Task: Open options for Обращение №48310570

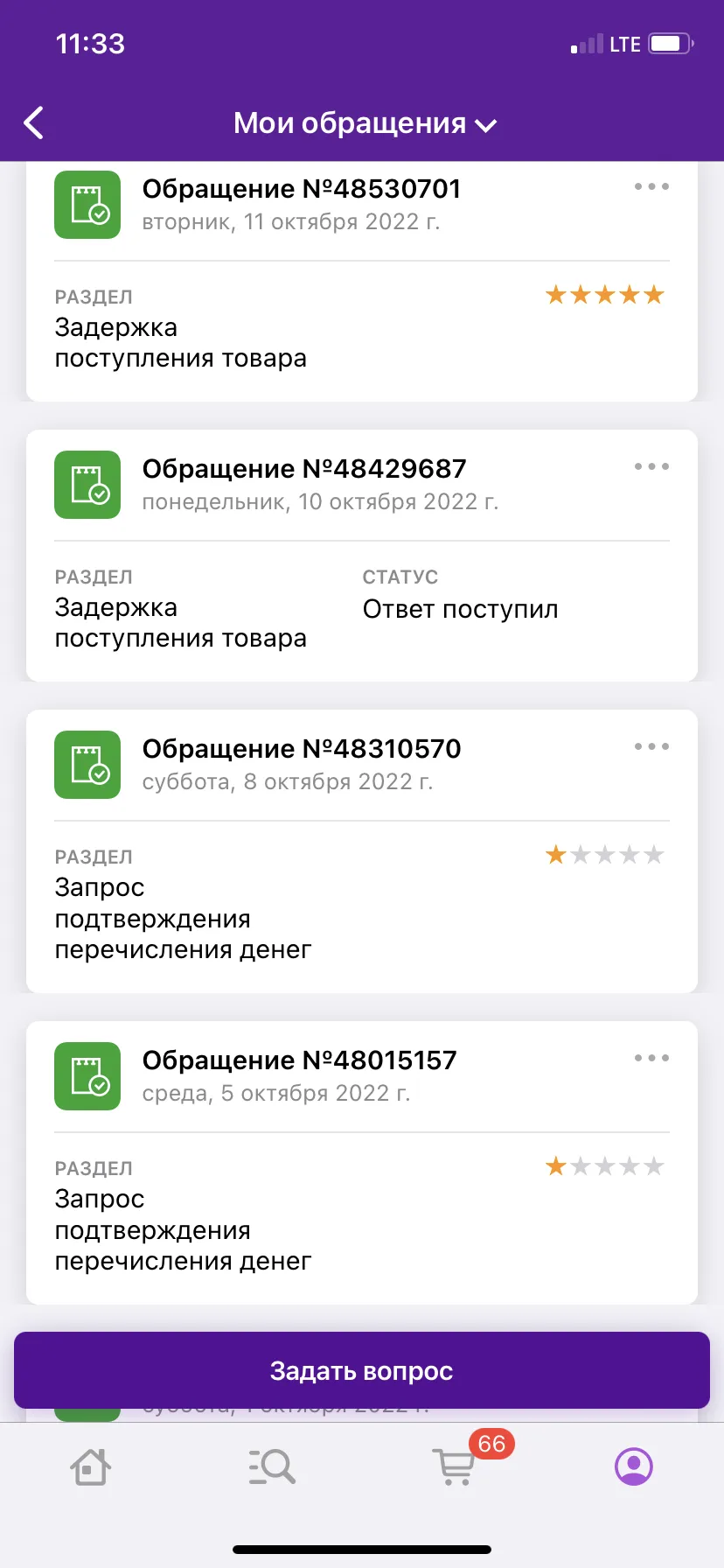Action: [x=651, y=746]
